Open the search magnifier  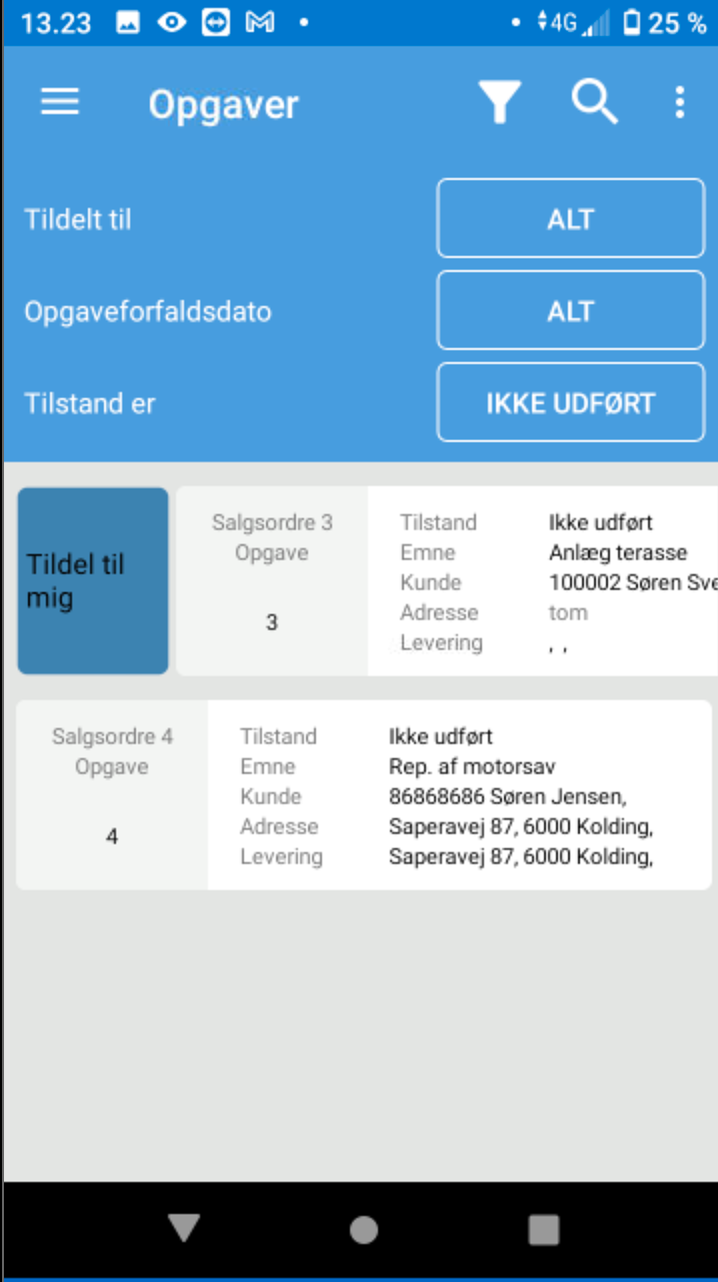(595, 102)
